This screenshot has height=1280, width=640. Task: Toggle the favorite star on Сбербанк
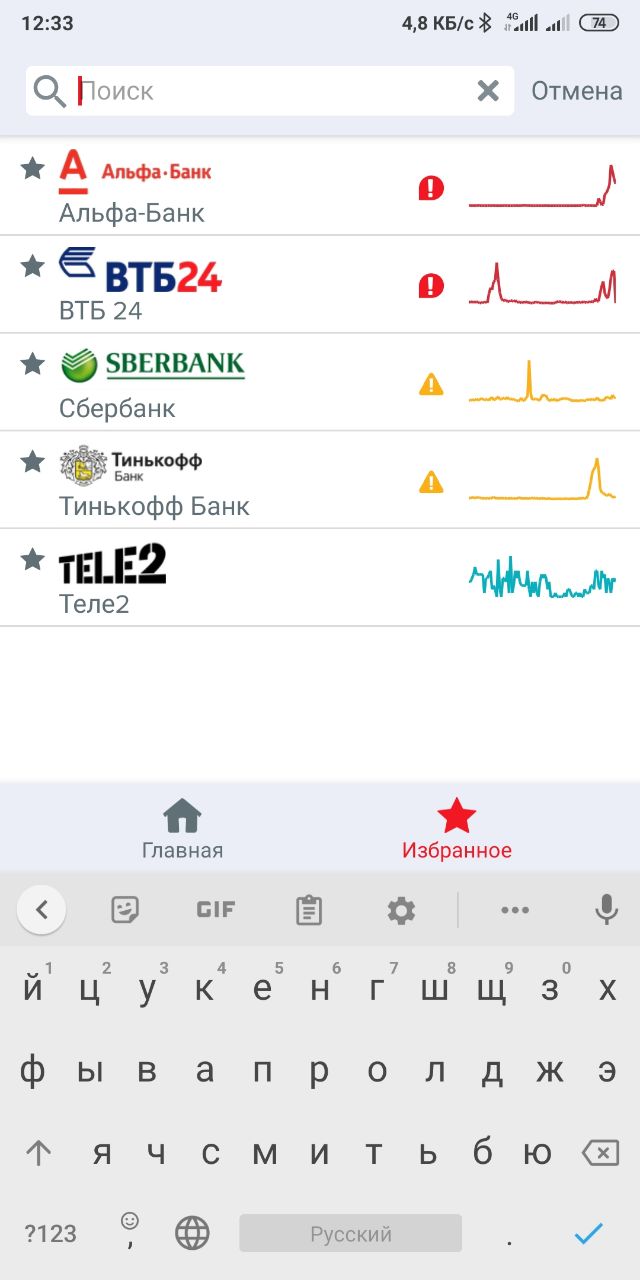[33, 364]
